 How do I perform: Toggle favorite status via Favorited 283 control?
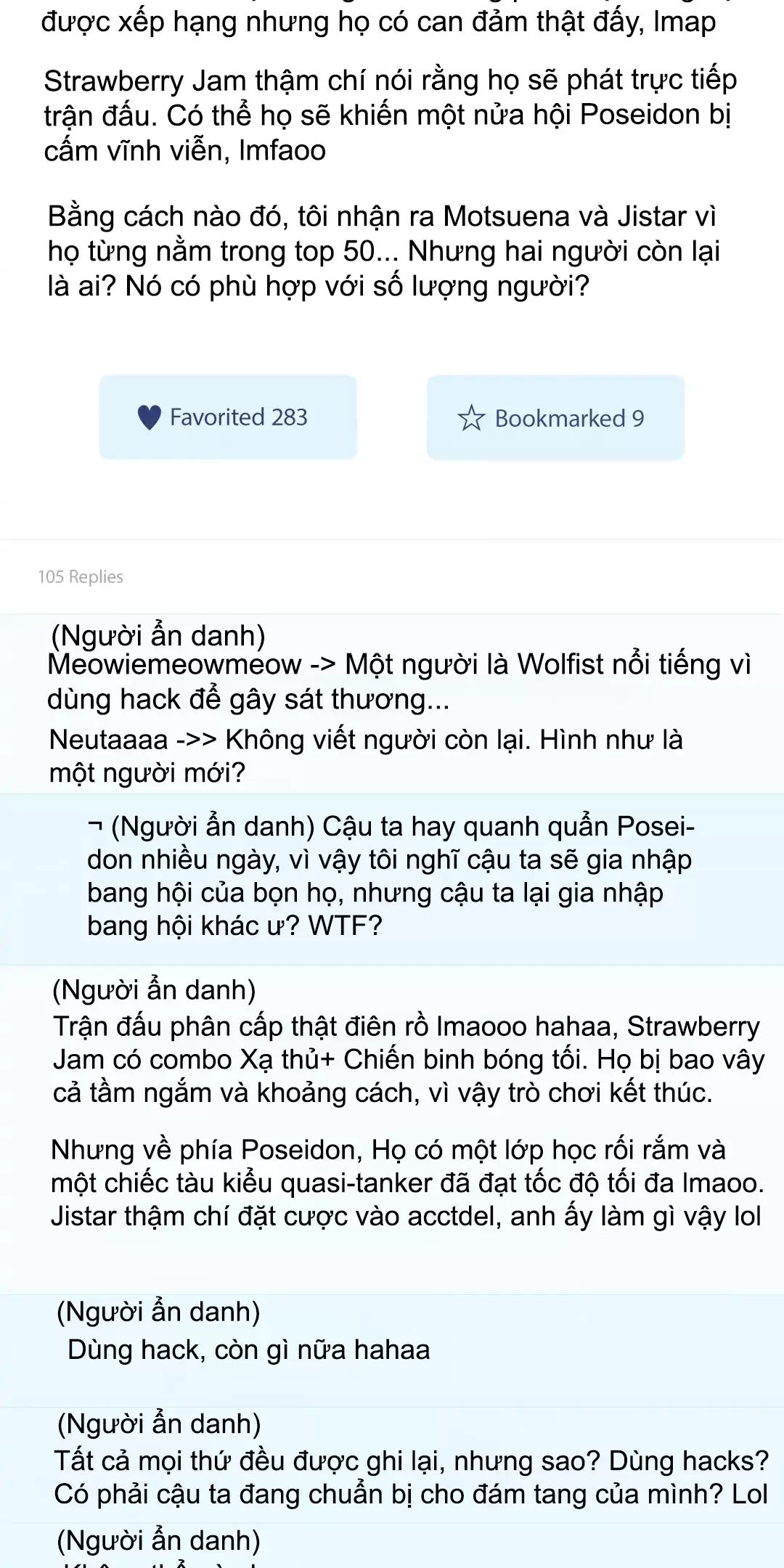point(227,417)
